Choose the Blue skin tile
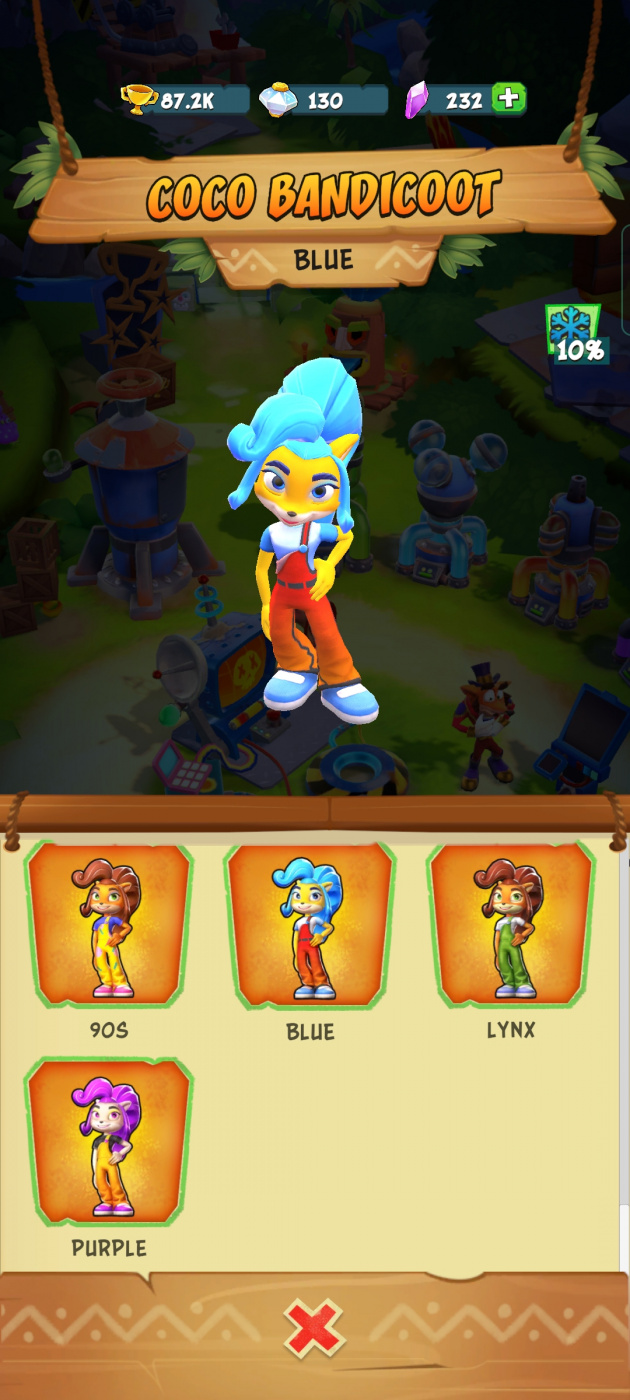Viewport: 630px width, 1400px height. pos(310,925)
